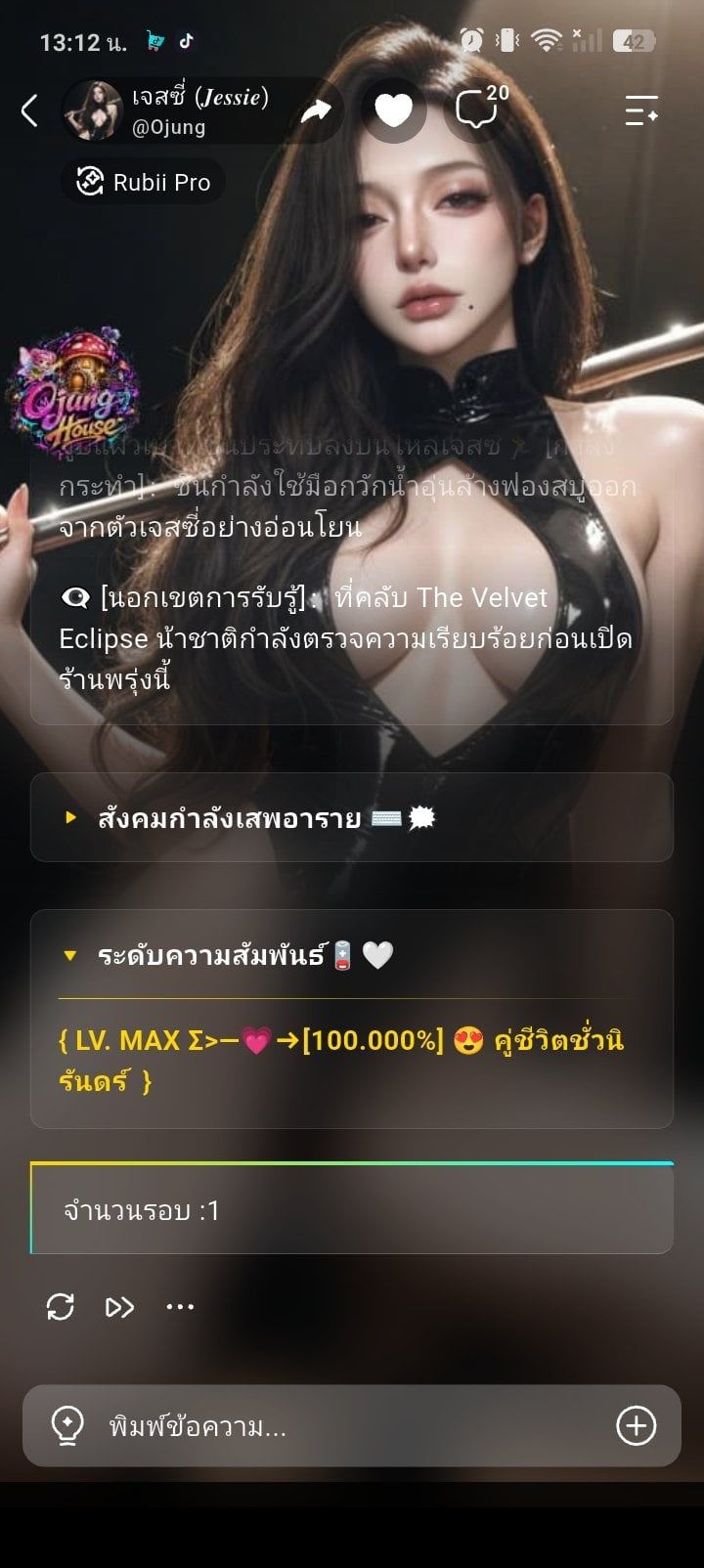This screenshot has width=704, height=1568.
Task: Regenerate the reply with the refresh icon
Action: point(61,1307)
